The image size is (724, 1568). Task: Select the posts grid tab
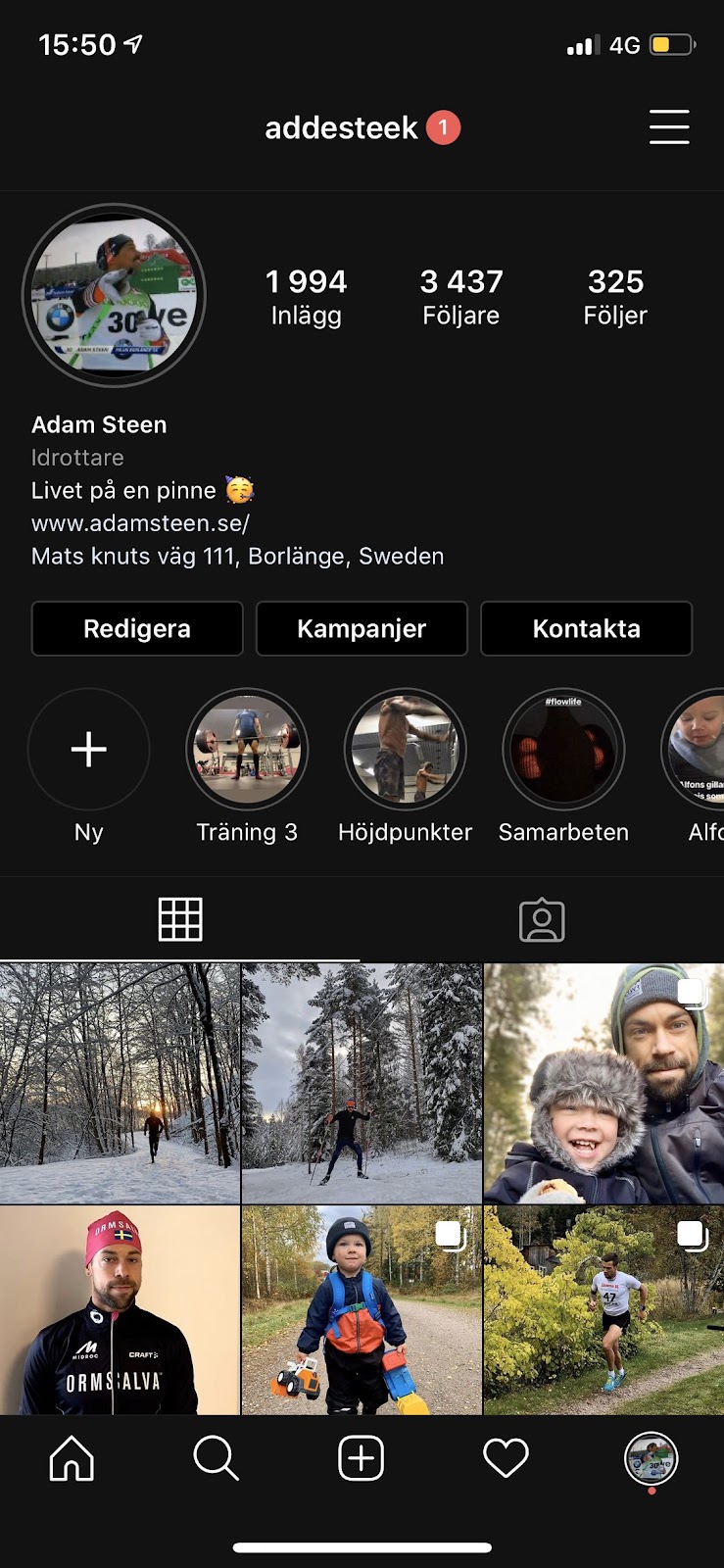[180, 920]
